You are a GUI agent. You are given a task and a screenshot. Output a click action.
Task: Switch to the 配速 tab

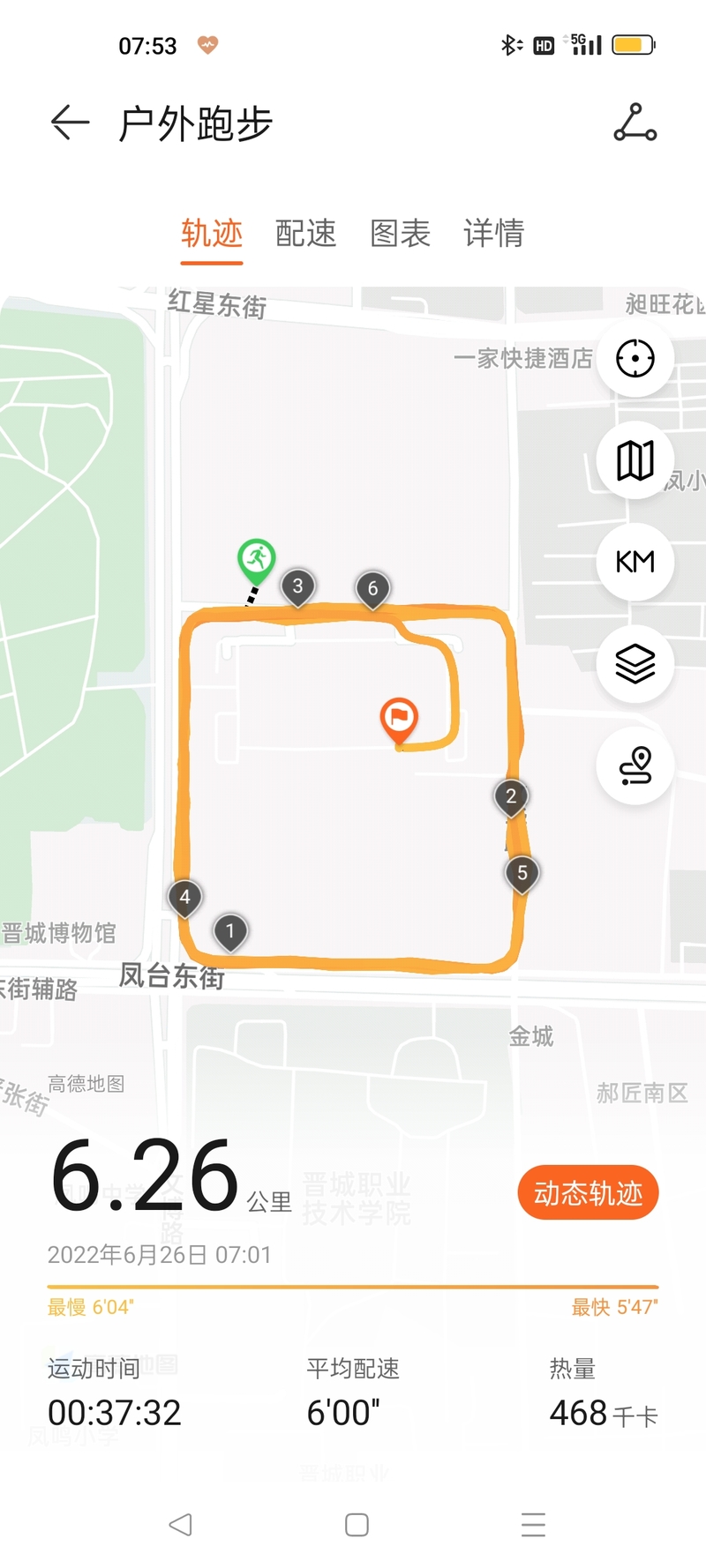[305, 234]
